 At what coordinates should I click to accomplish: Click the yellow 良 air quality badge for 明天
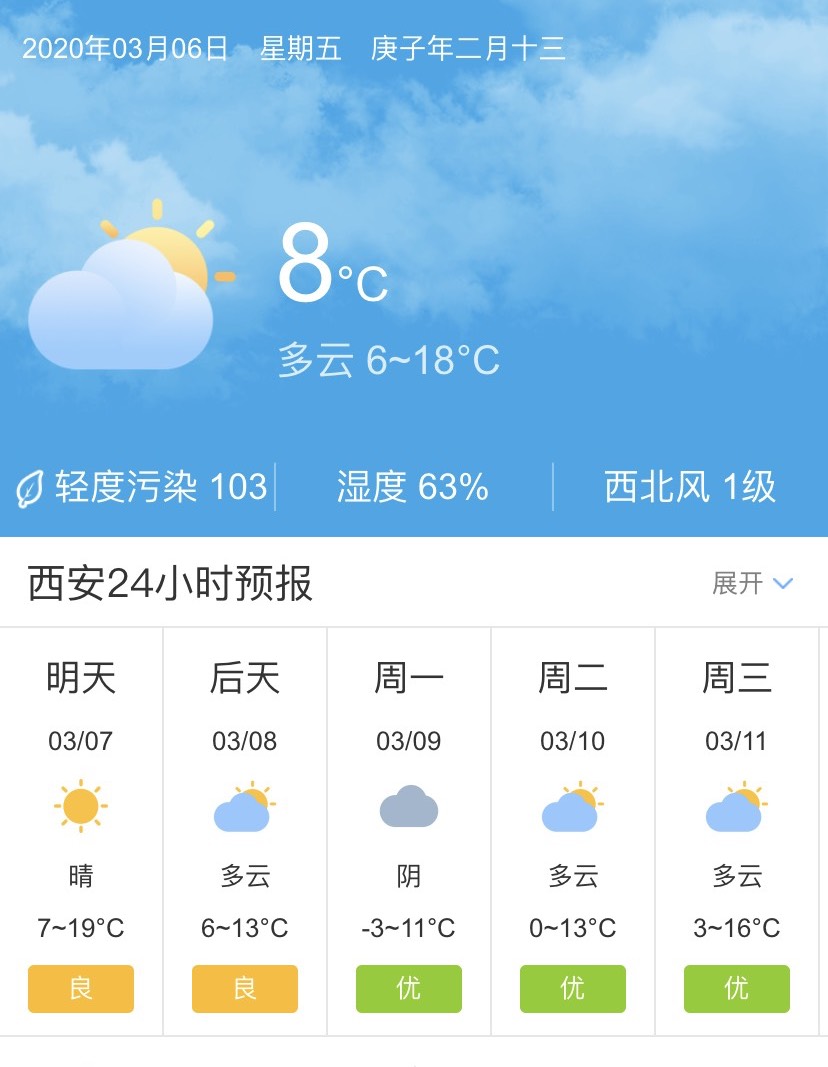point(80,988)
